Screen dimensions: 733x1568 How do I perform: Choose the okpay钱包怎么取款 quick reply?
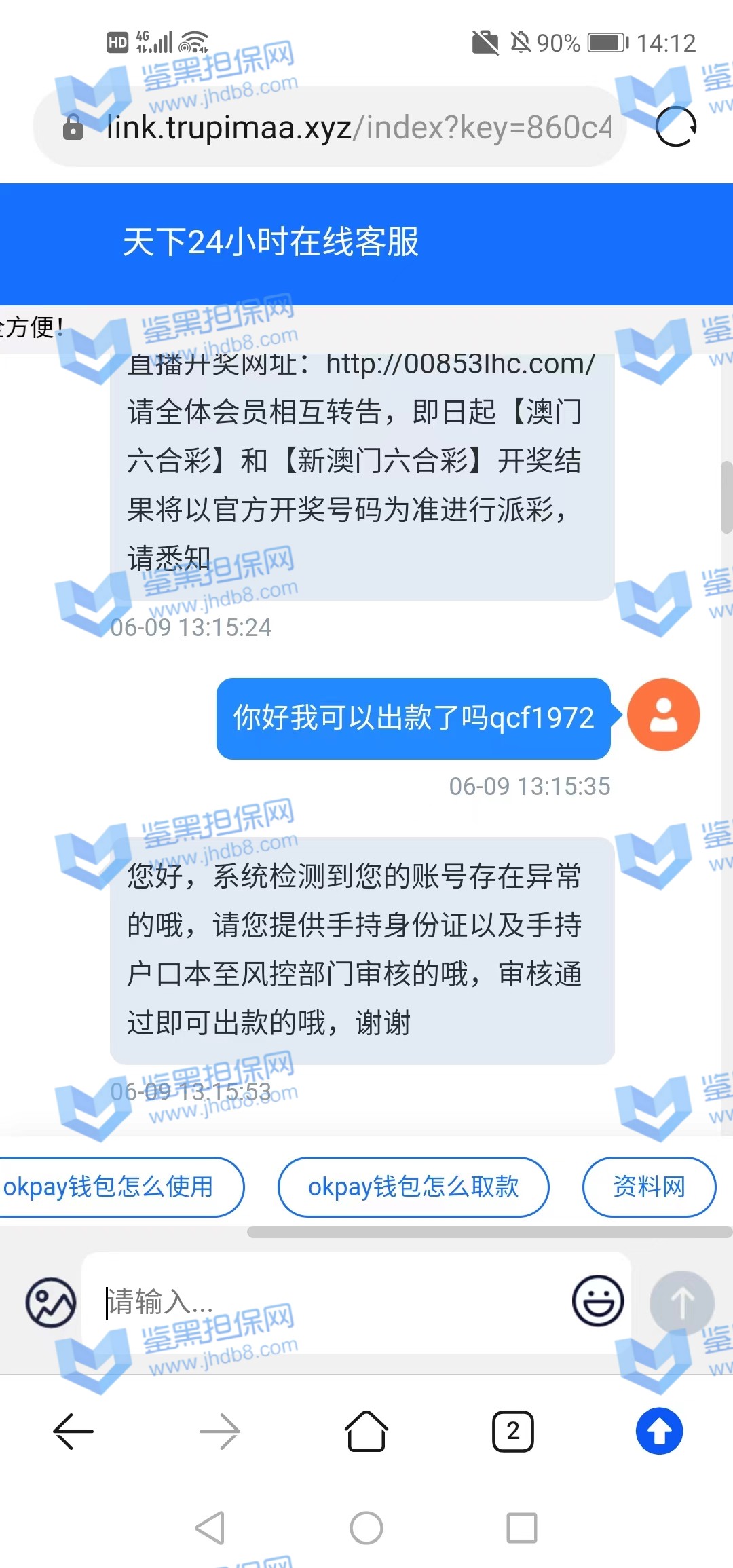click(413, 1187)
